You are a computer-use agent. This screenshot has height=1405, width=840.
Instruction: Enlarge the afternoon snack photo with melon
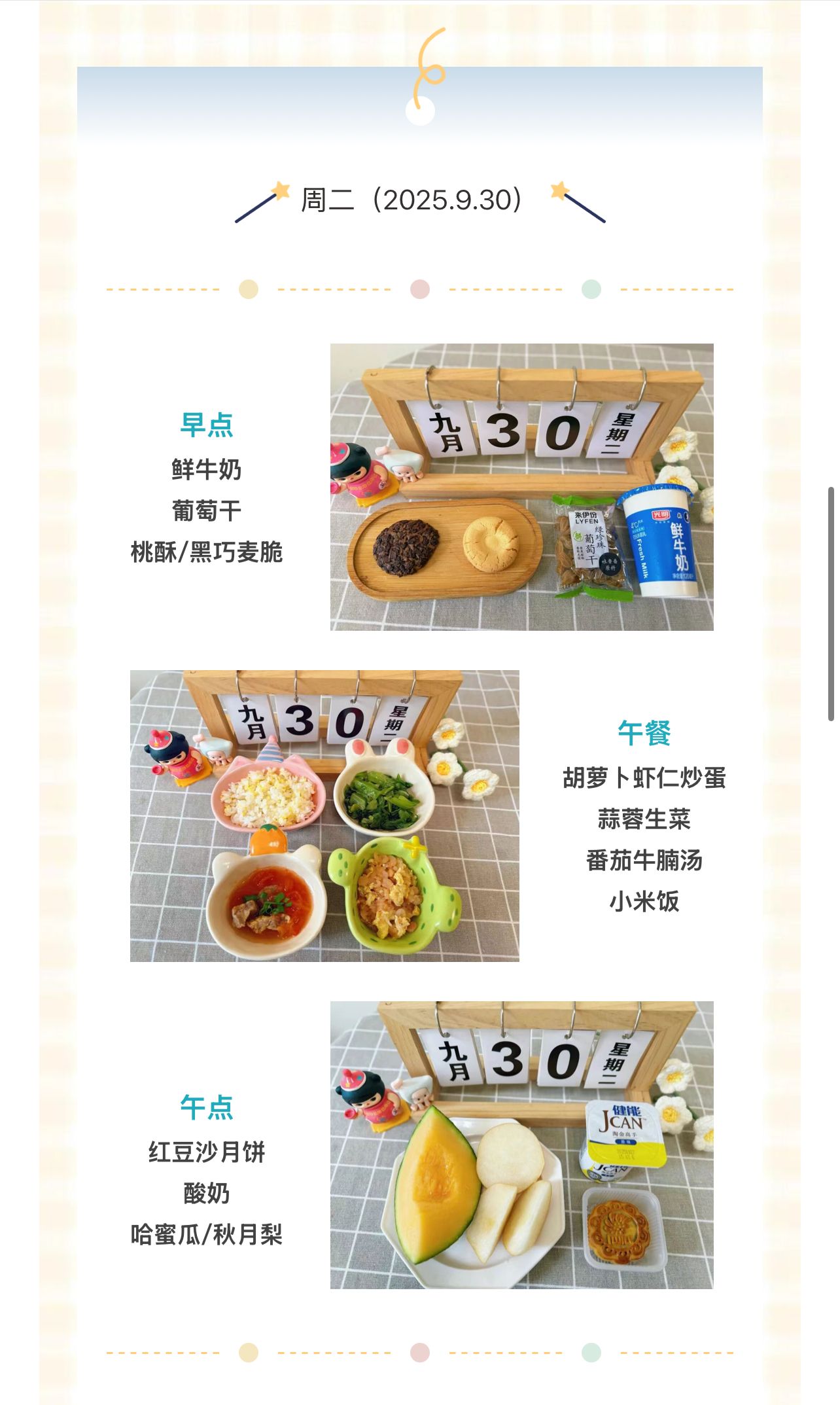click(x=521, y=1145)
